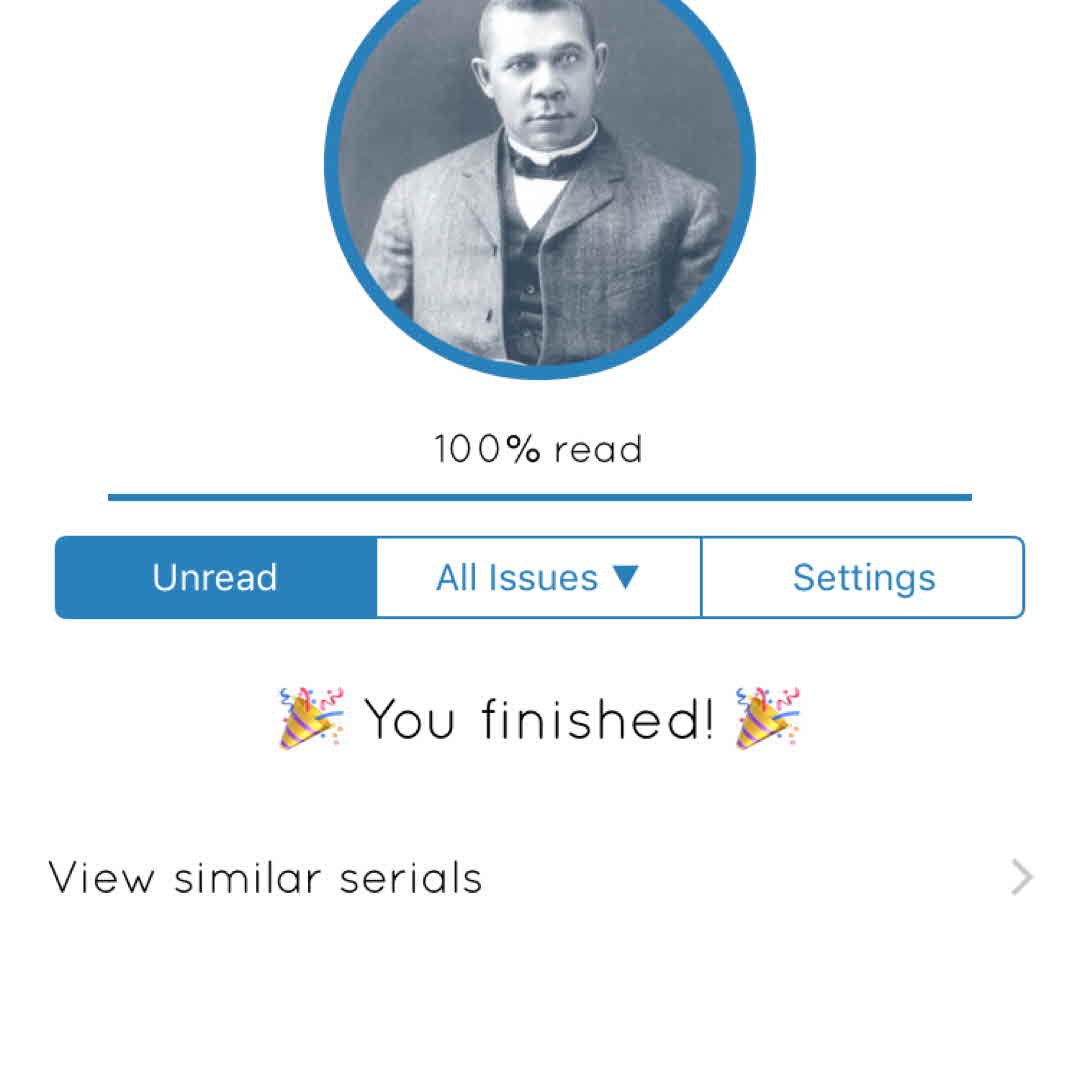
Task: Expand the All Issues dropdown
Action: pyautogui.click(x=538, y=578)
